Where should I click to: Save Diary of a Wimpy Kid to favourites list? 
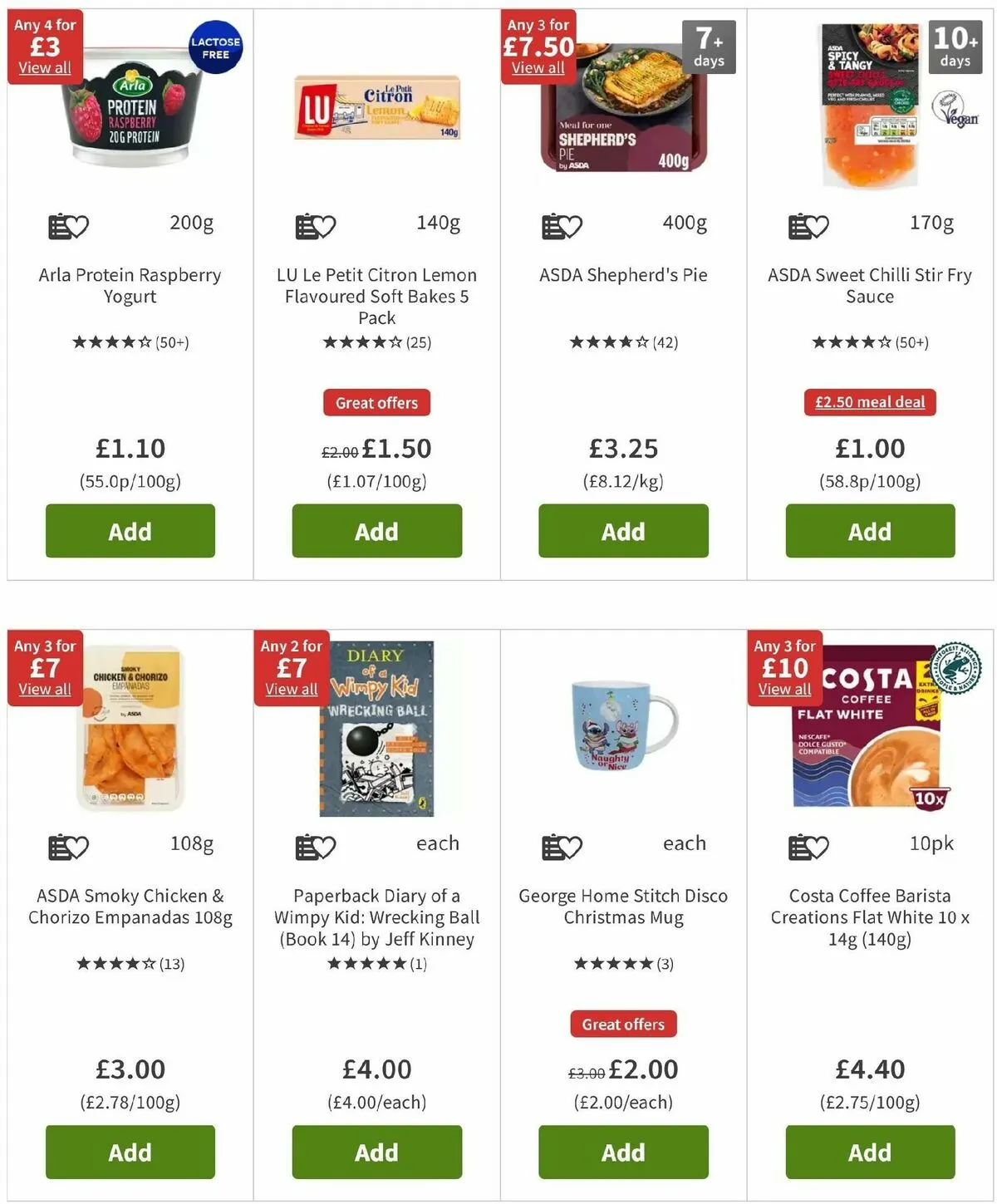[315, 848]
